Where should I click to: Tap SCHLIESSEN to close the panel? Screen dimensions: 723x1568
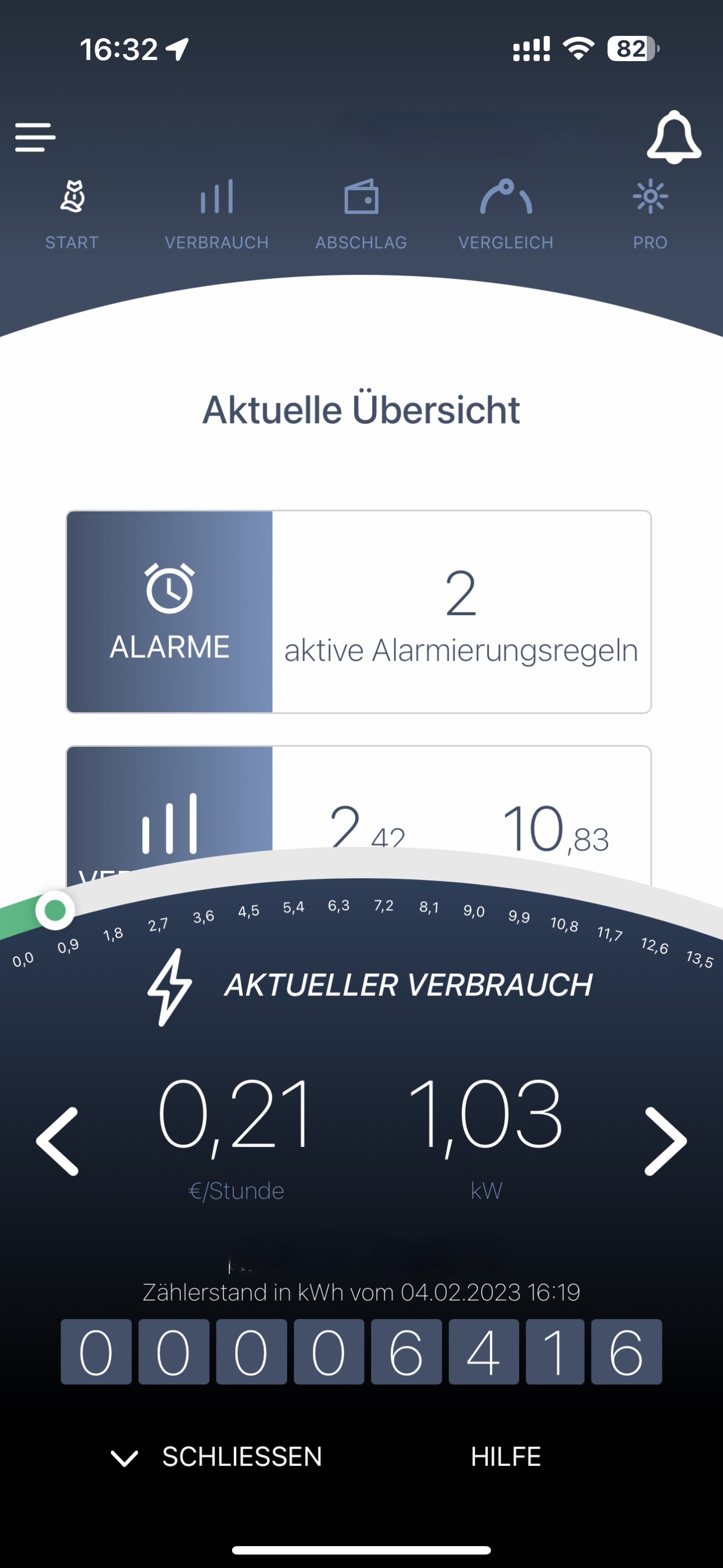click(x=217, y=1456)
